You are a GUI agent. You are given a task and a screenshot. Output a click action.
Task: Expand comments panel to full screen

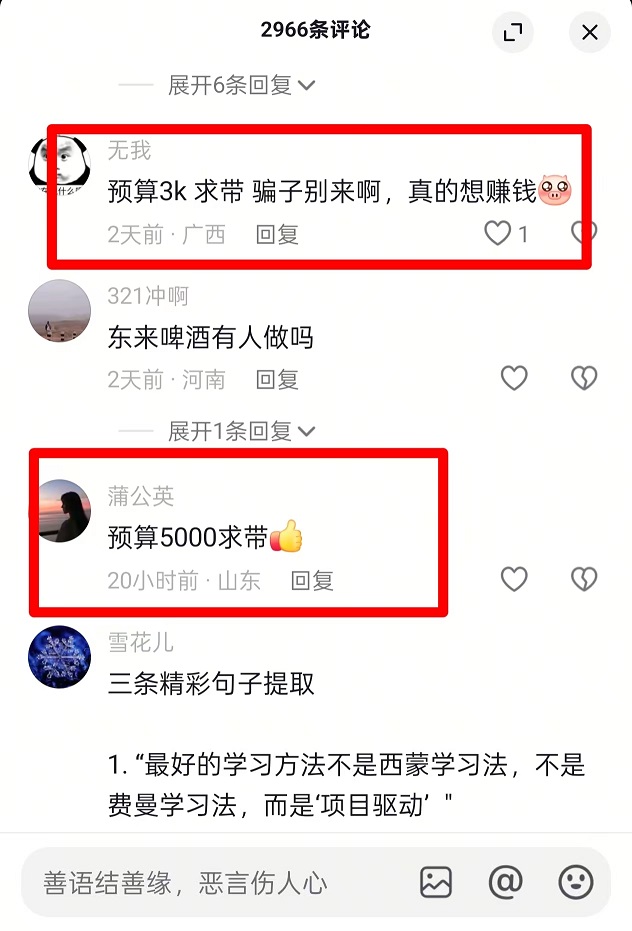pos(513,33)
